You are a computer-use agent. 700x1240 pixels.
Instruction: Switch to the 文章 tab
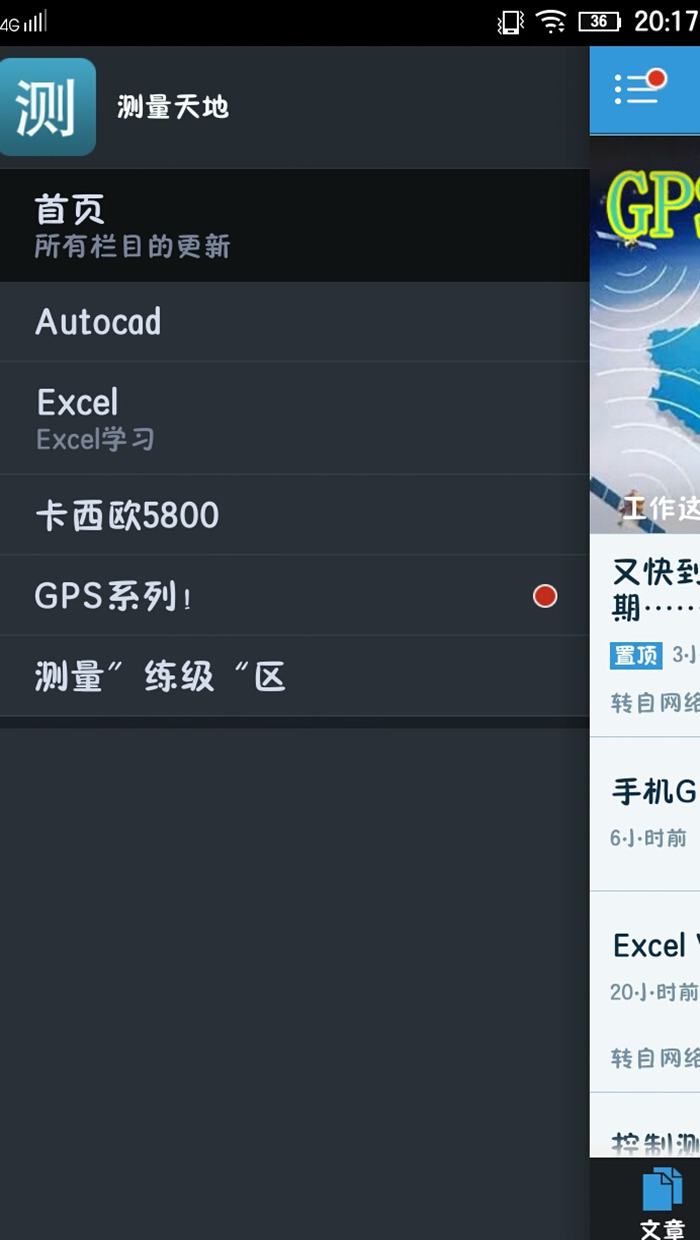[661, 1202]
